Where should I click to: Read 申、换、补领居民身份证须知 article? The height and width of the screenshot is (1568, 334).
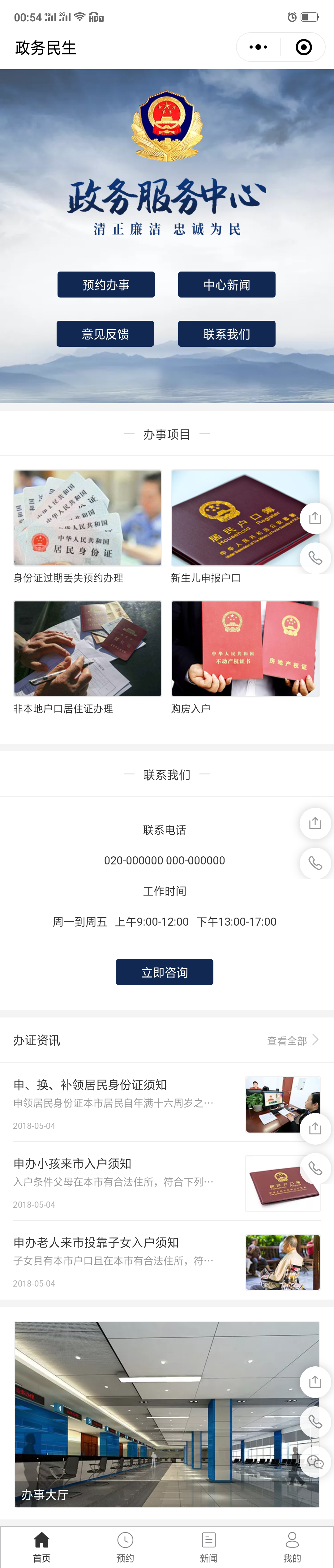122,1092
